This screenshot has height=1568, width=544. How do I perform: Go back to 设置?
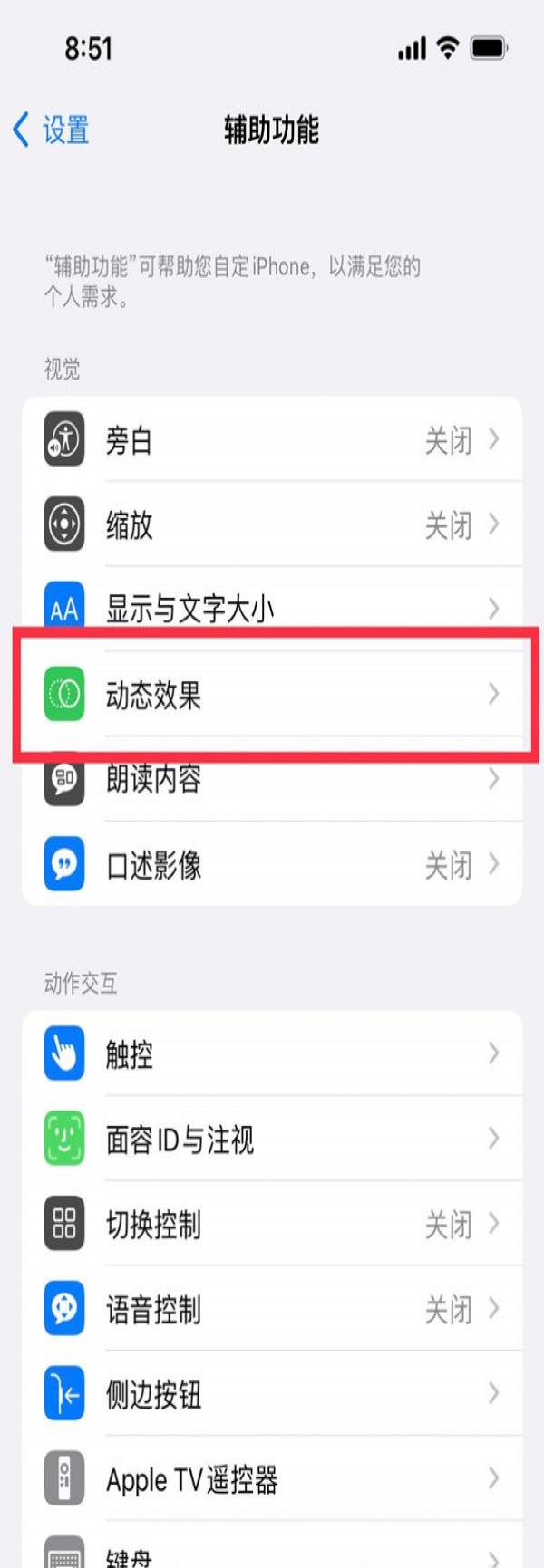click(x=53, y=130)
